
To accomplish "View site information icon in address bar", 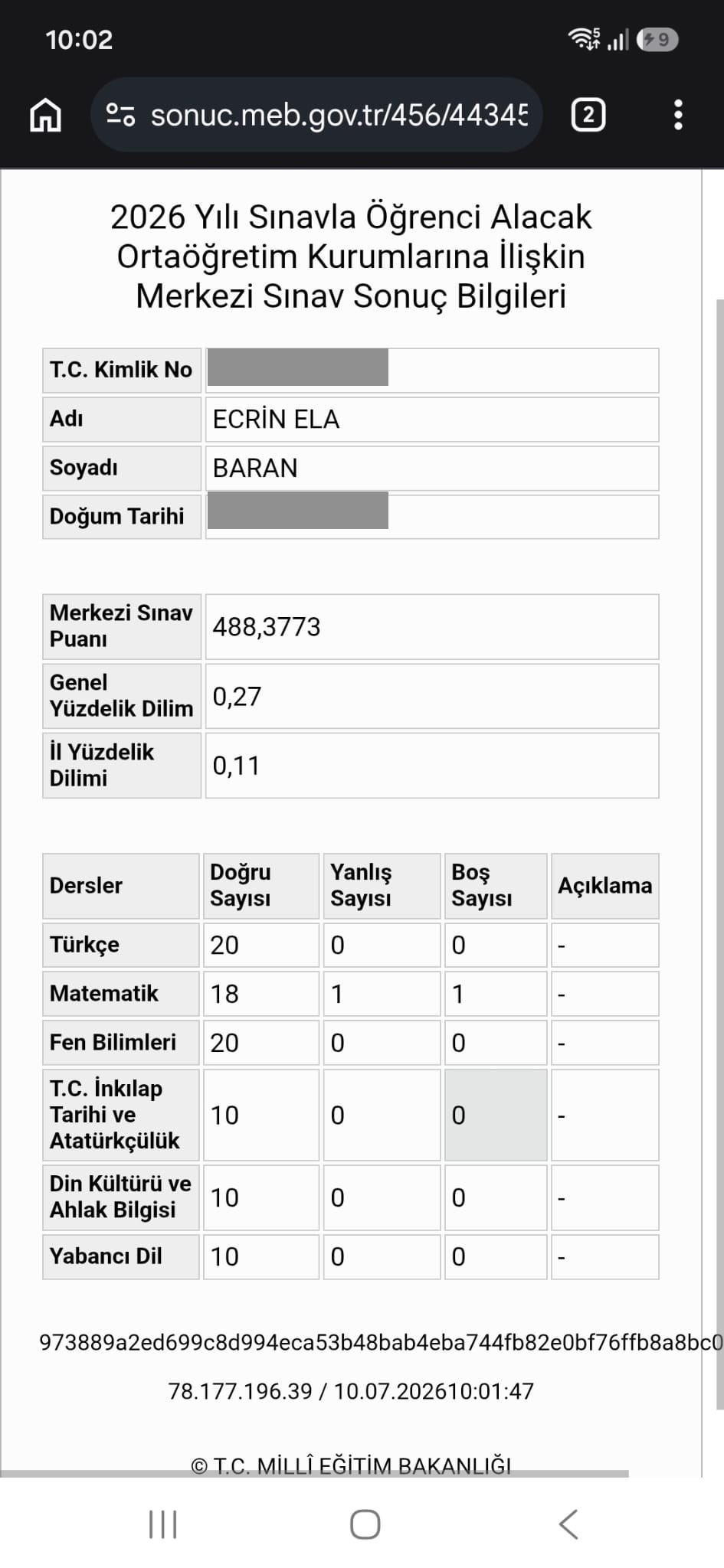I will [120, 115].
